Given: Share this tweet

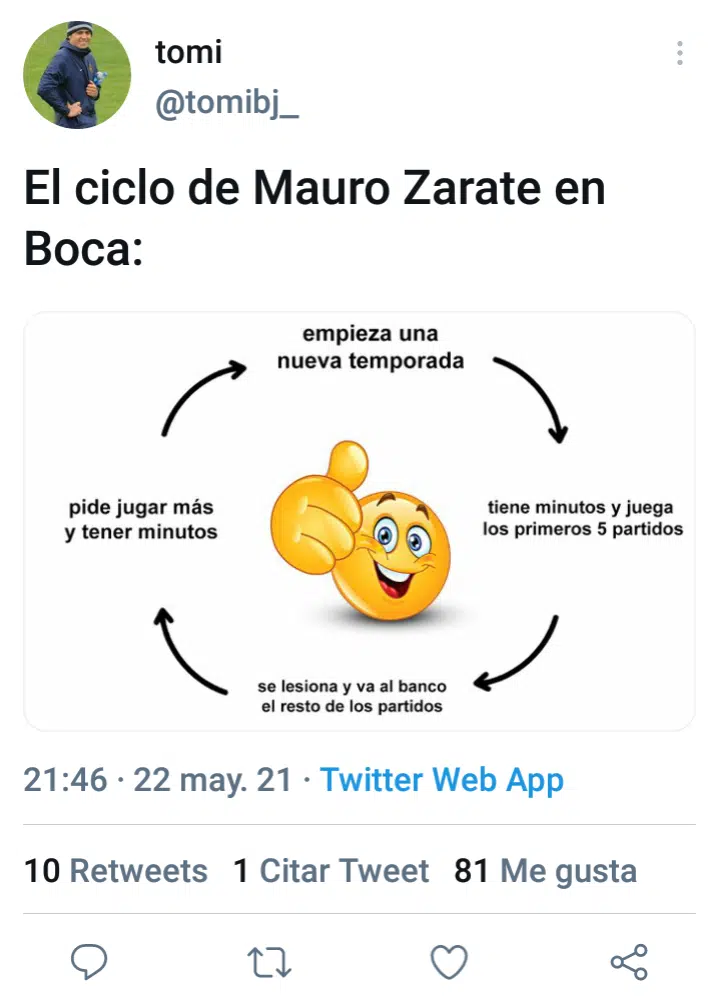Looking at the screenshot, I should pos(629,962).
